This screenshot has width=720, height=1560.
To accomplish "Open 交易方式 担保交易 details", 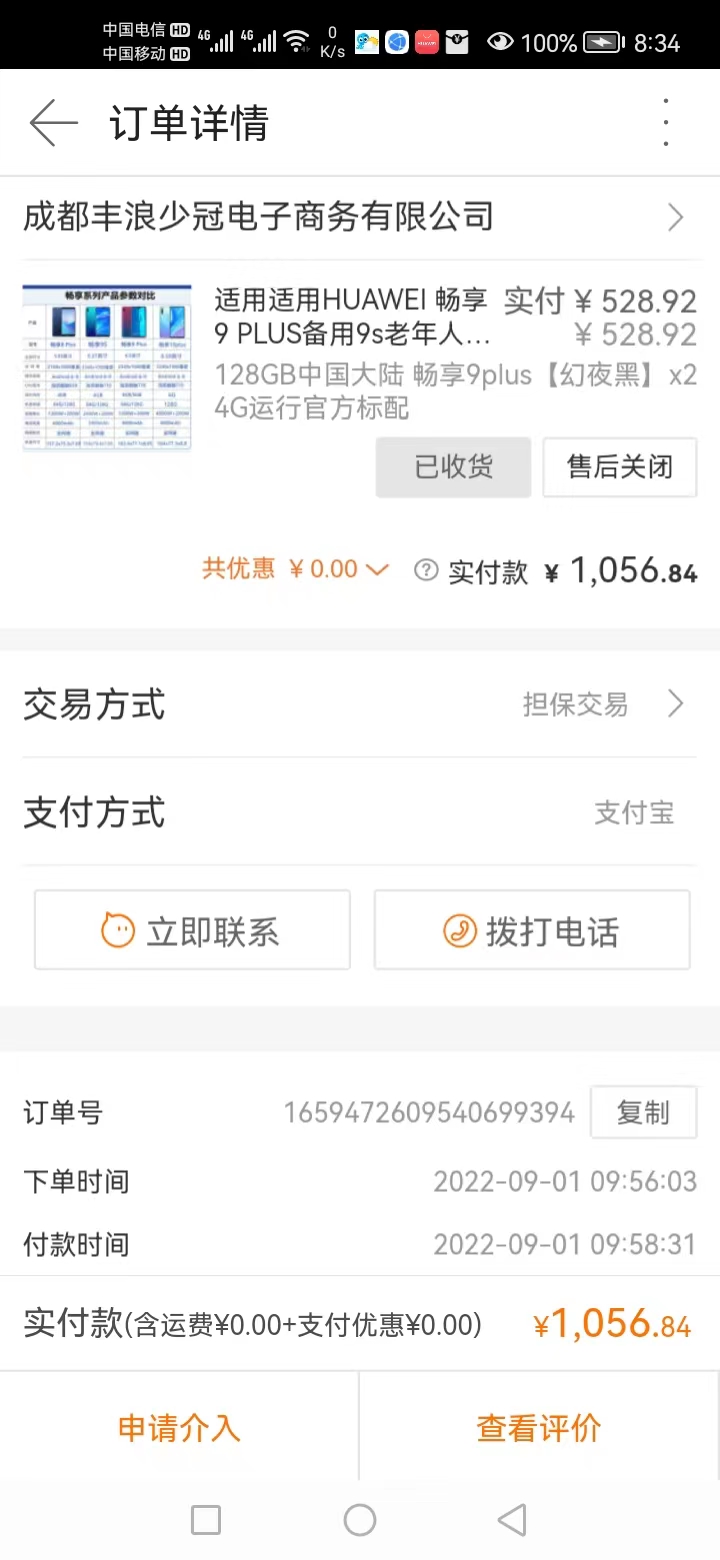I will pos(600,705).
